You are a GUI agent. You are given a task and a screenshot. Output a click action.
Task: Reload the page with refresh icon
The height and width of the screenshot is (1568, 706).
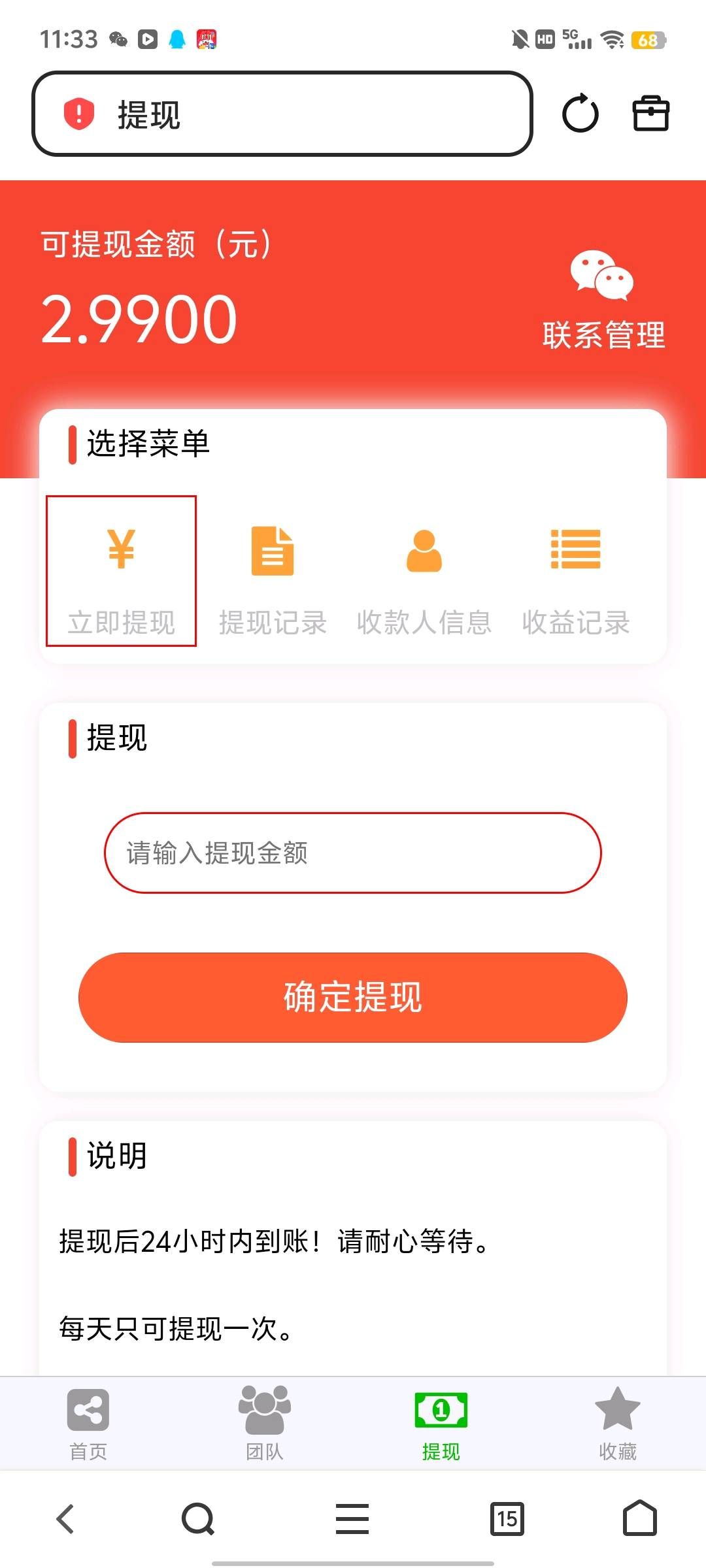click(580, 114)
